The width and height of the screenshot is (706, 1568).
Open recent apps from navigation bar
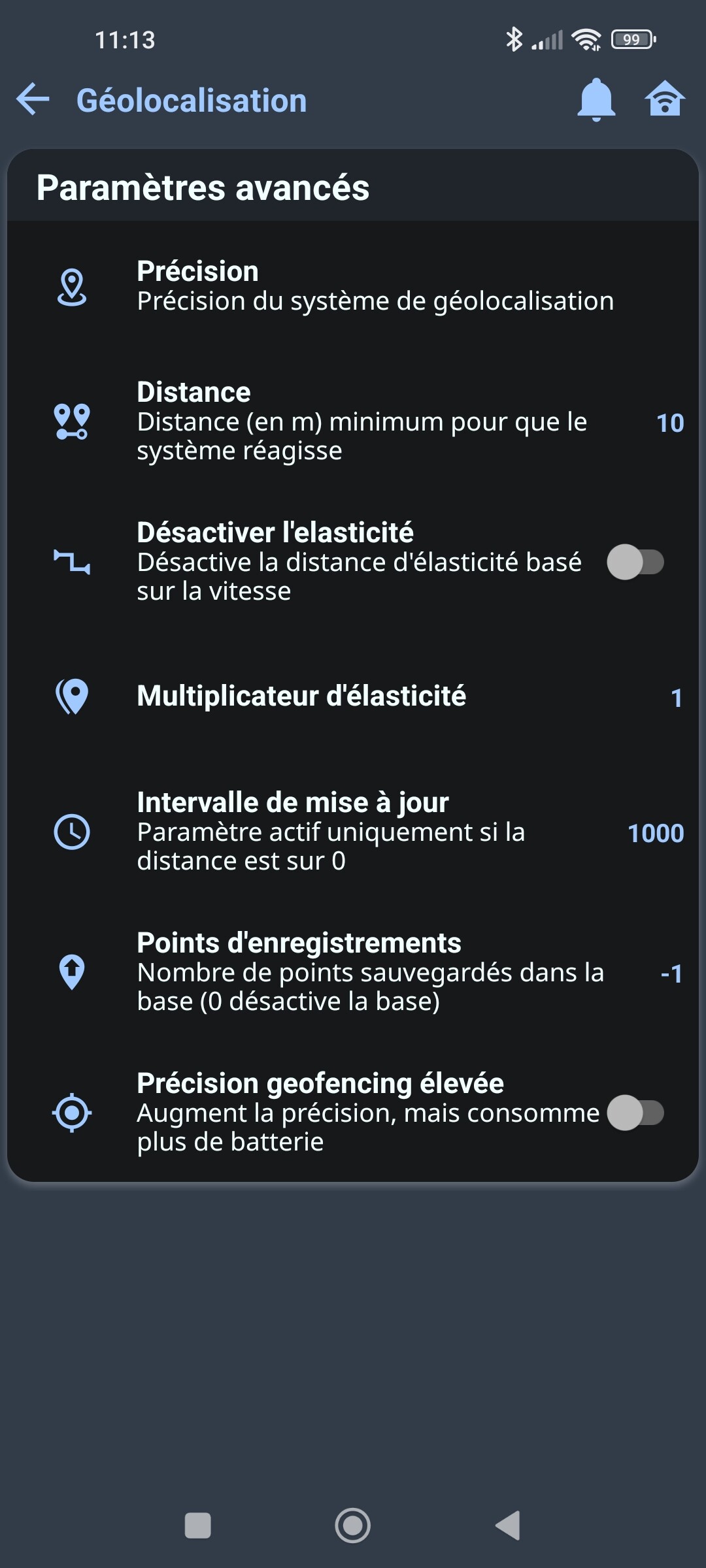click(x=197, y=1526)
